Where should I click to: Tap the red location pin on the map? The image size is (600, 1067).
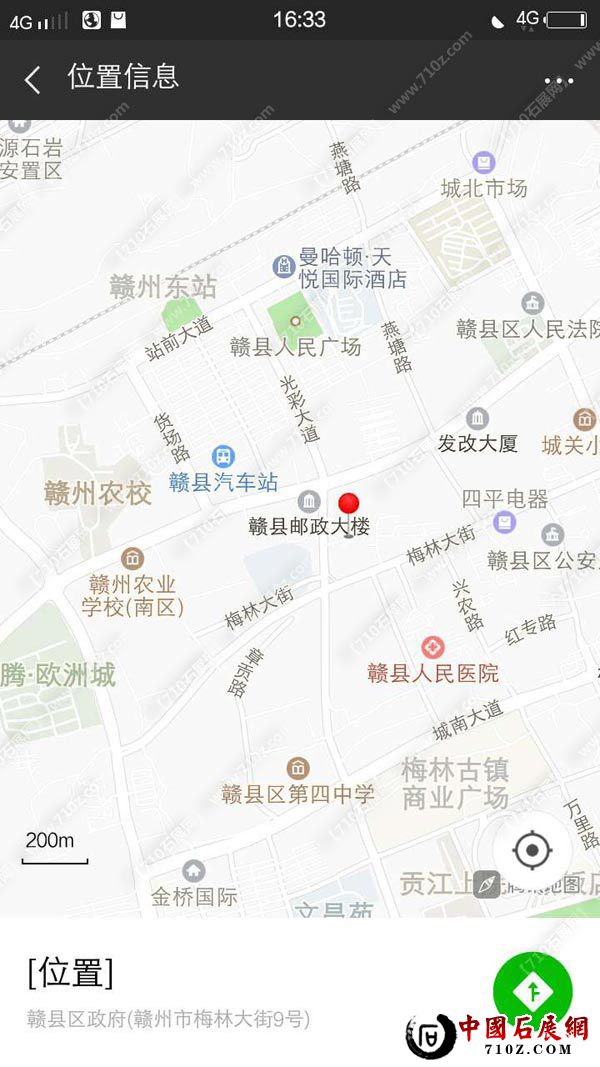pos(348,506)
